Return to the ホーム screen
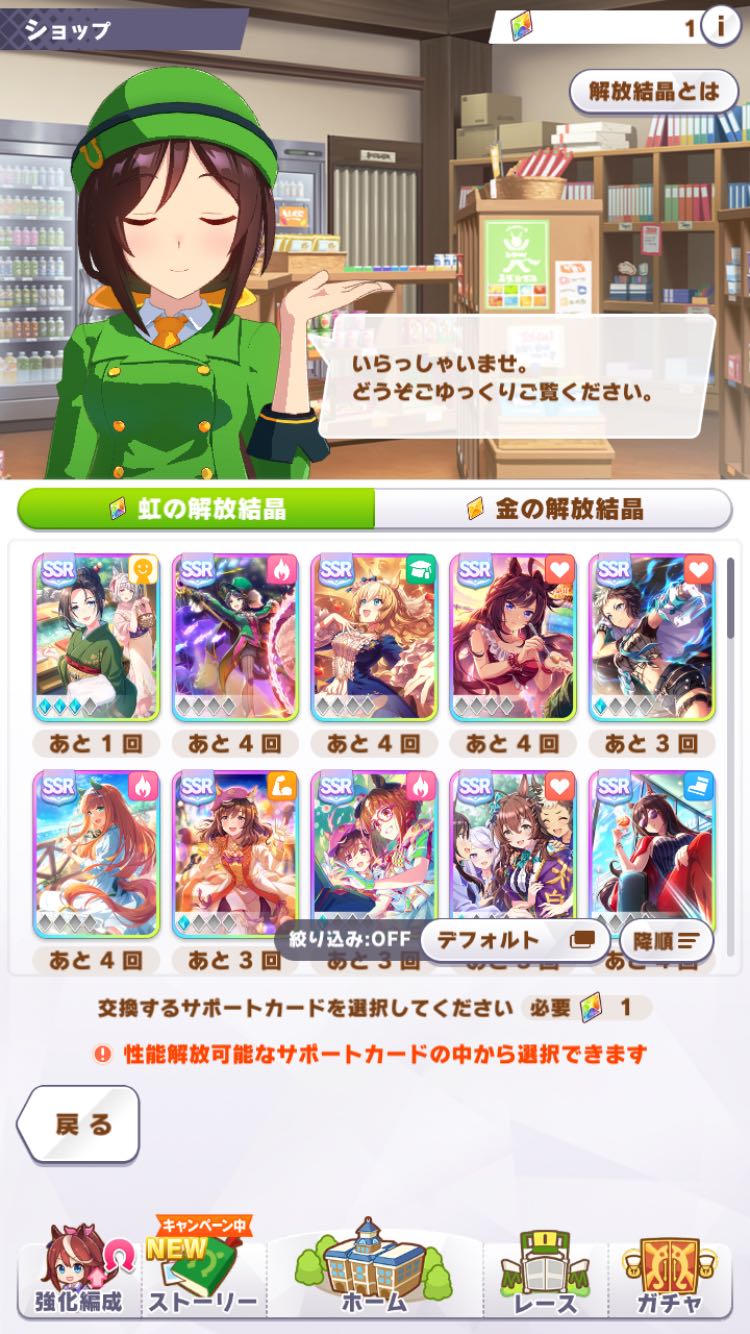 (374, 1270)
